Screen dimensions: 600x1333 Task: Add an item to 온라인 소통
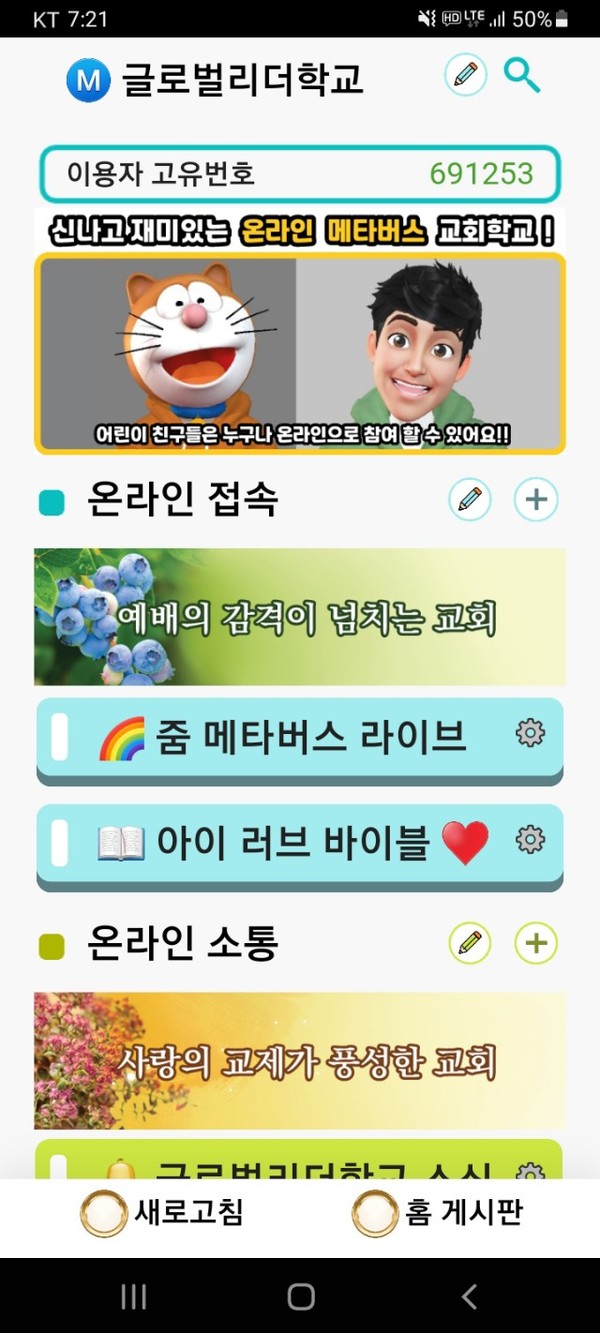coord(536,943)
